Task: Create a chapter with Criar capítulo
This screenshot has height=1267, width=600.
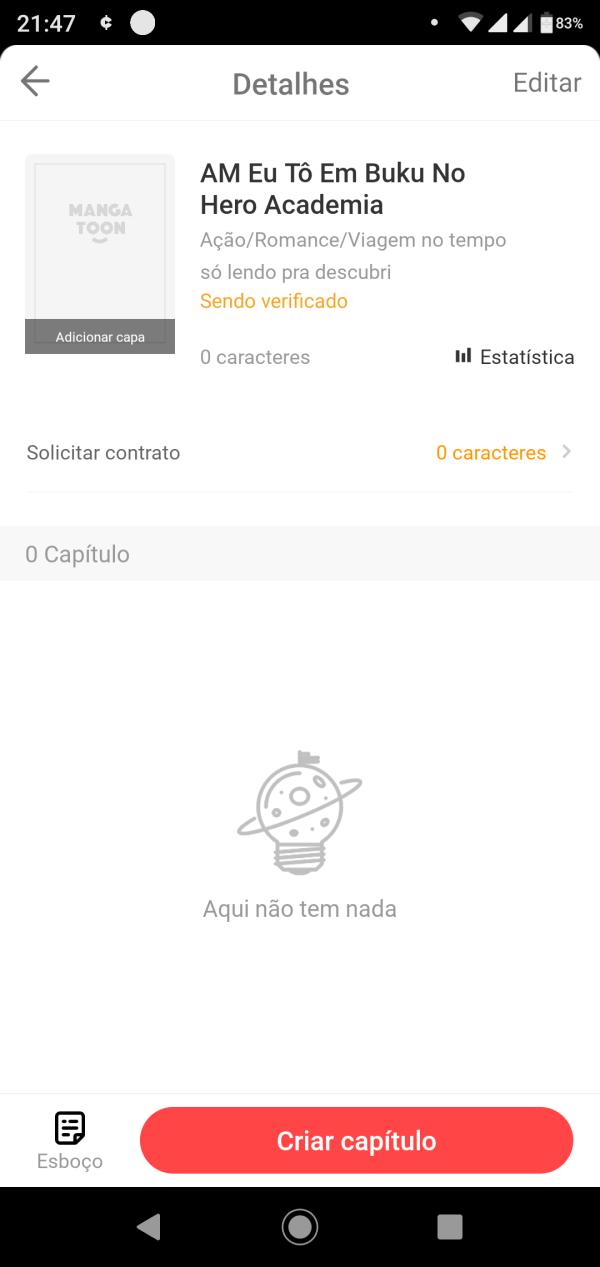Action: click(x=356, y=1140)
